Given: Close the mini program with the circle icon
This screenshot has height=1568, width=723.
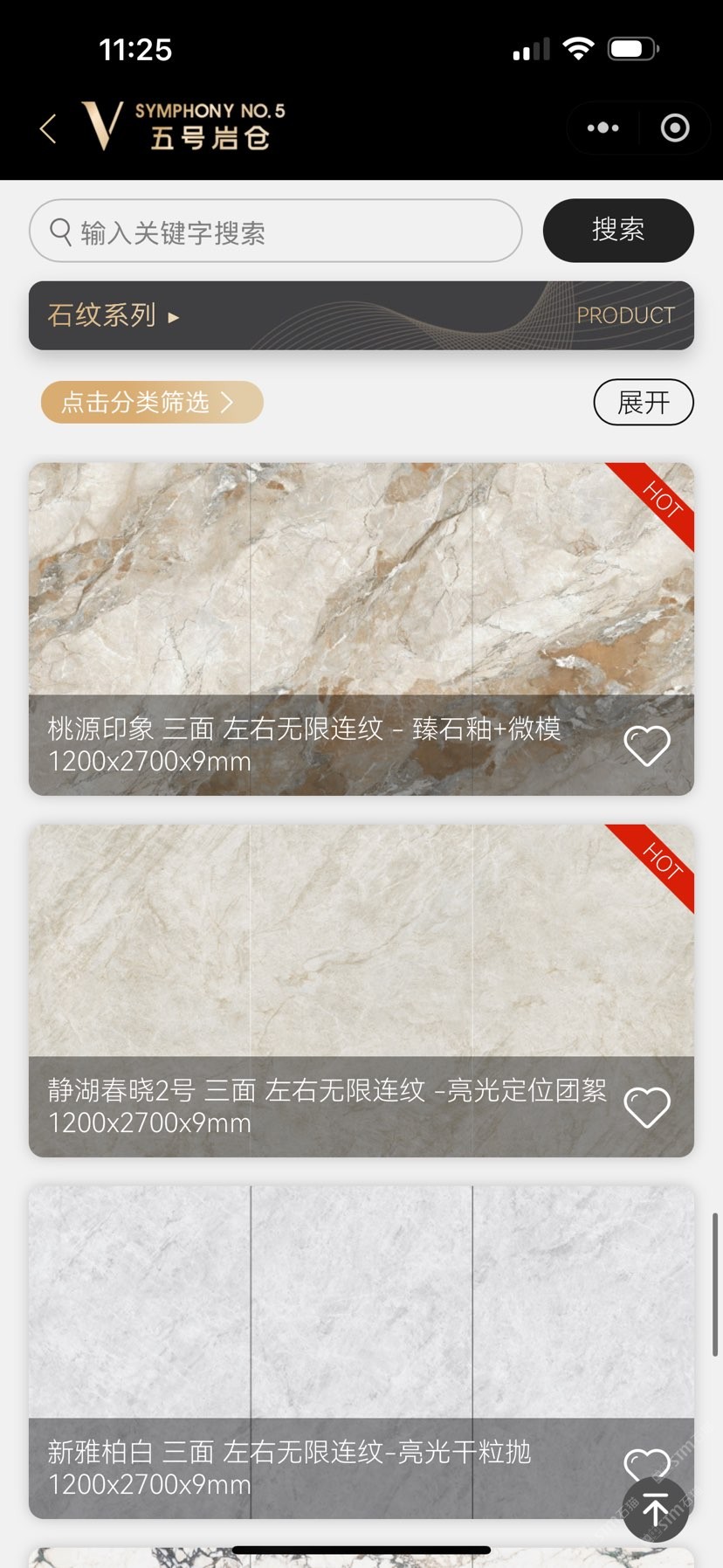Looking at the screenshot, I should click(x=674, y=128).
